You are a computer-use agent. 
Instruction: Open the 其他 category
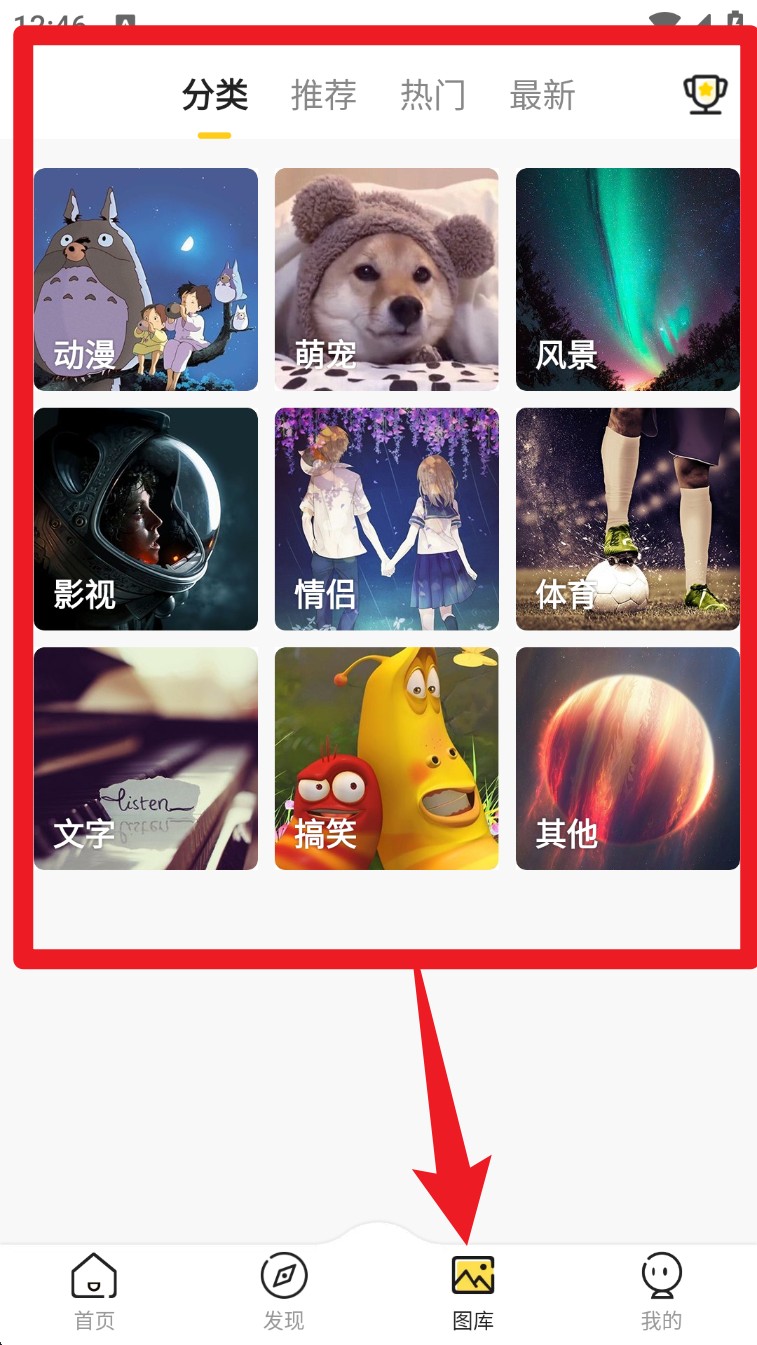pos(627,758)
